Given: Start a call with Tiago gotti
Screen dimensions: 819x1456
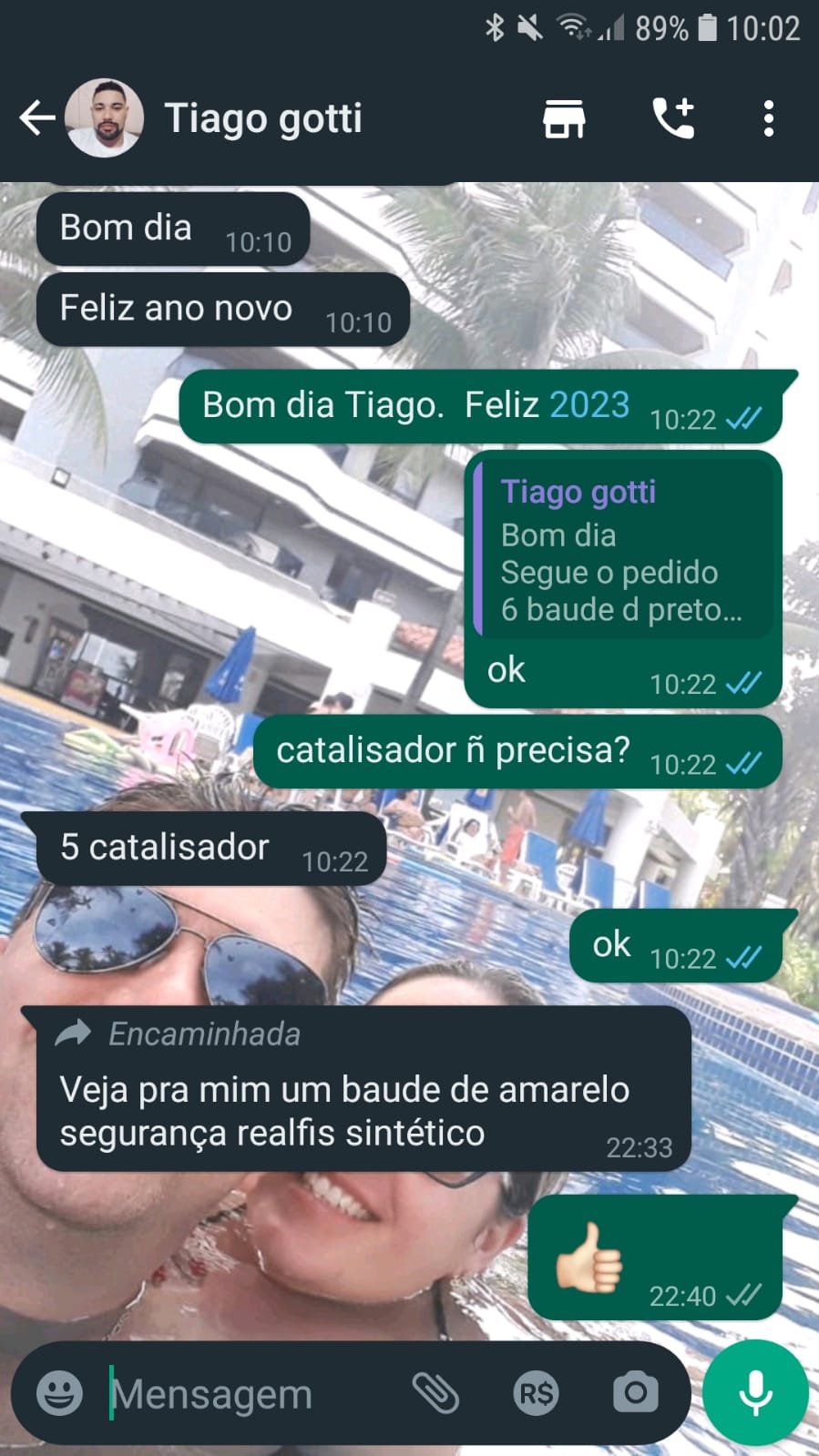Looking at the screenshot, I should 673,118.
